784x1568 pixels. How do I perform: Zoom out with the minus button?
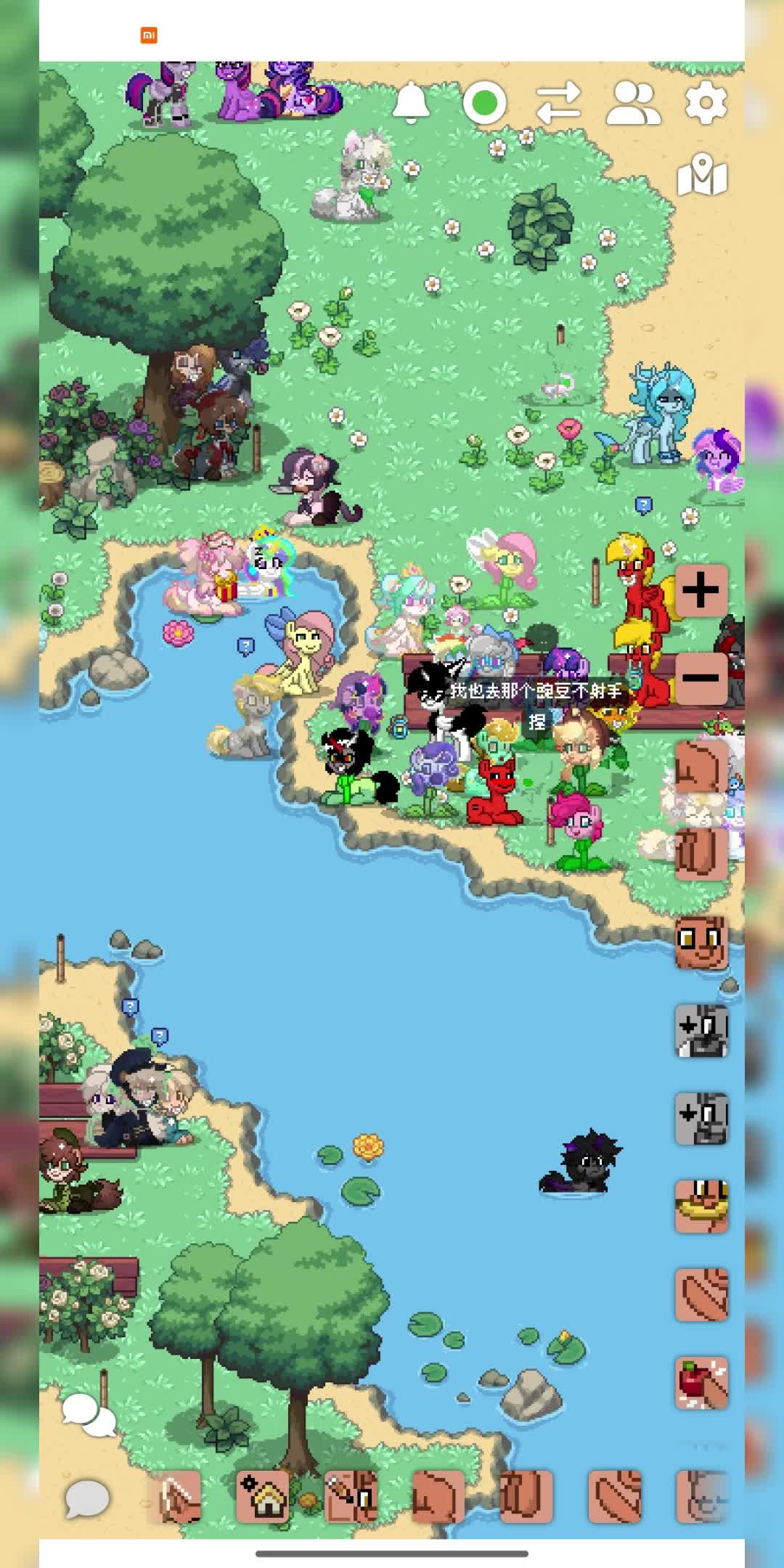coord(701,678)
